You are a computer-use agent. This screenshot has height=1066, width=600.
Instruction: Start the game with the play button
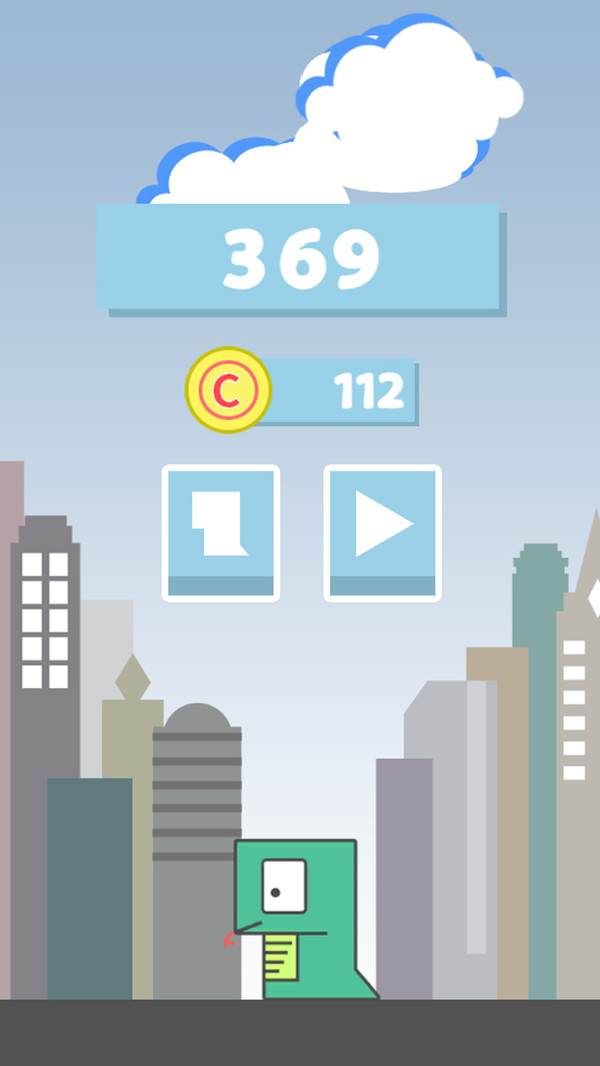[382, 532]
